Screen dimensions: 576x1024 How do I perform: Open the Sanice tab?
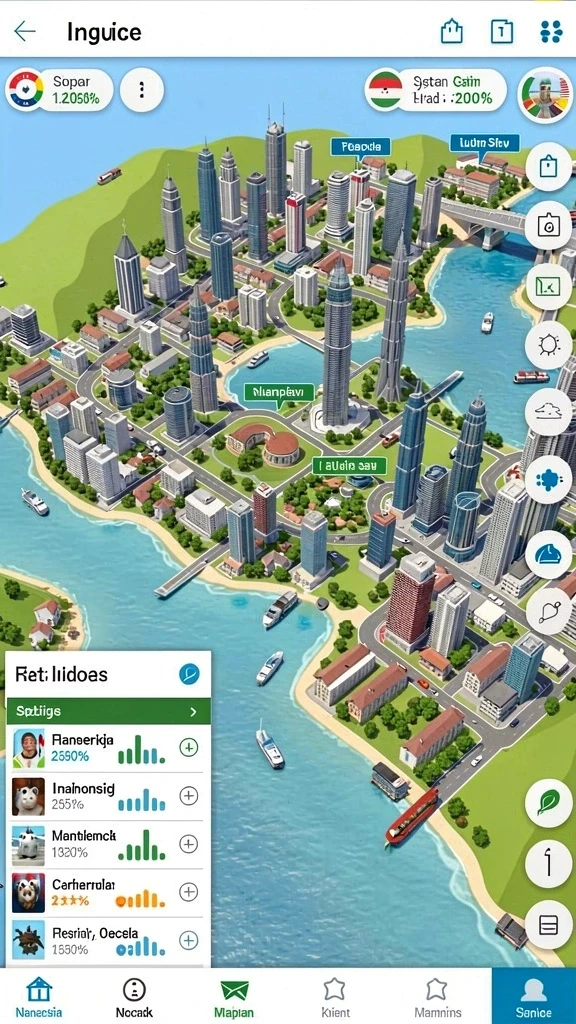[534, 996]
